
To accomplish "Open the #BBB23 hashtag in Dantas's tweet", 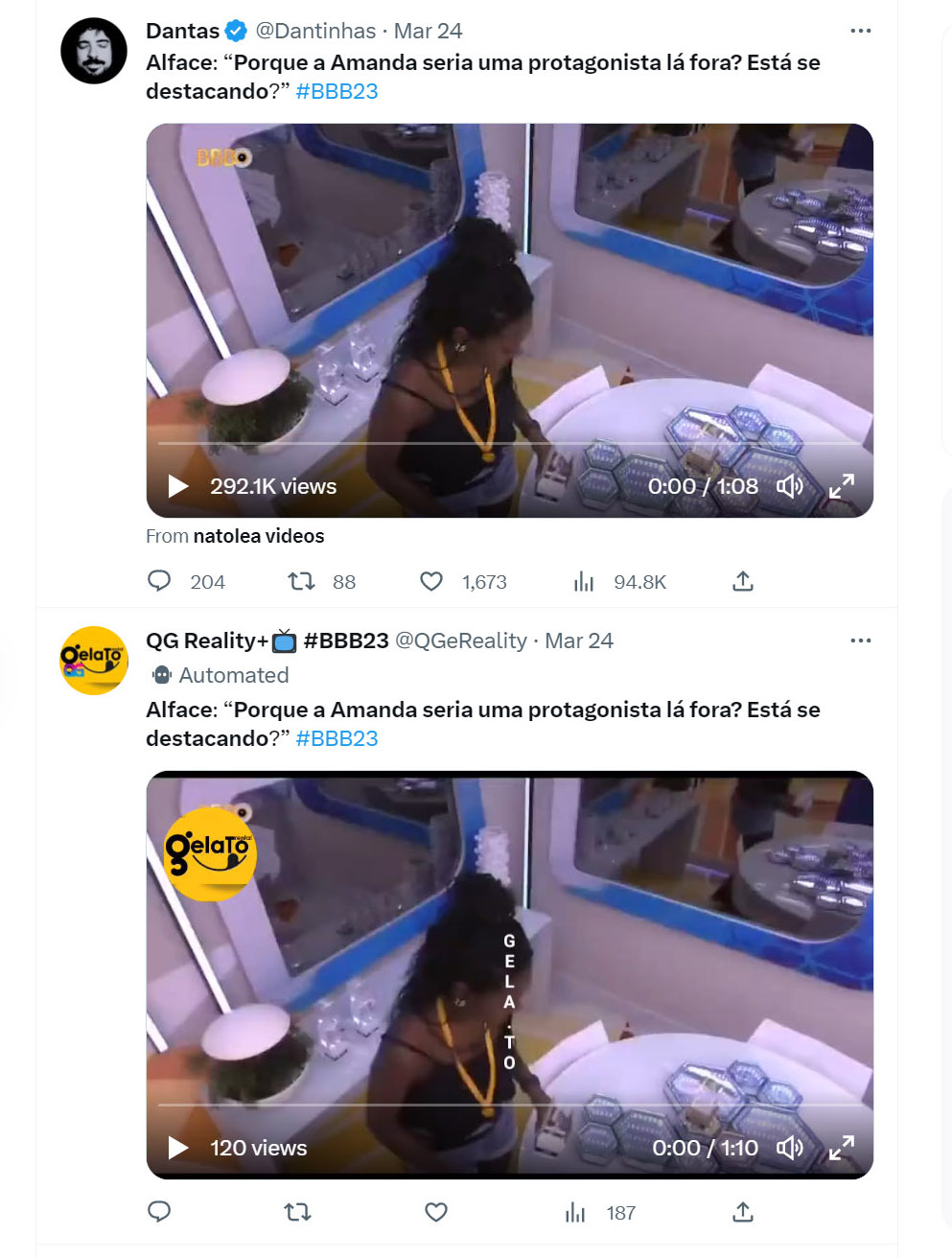I will (337, 91).
